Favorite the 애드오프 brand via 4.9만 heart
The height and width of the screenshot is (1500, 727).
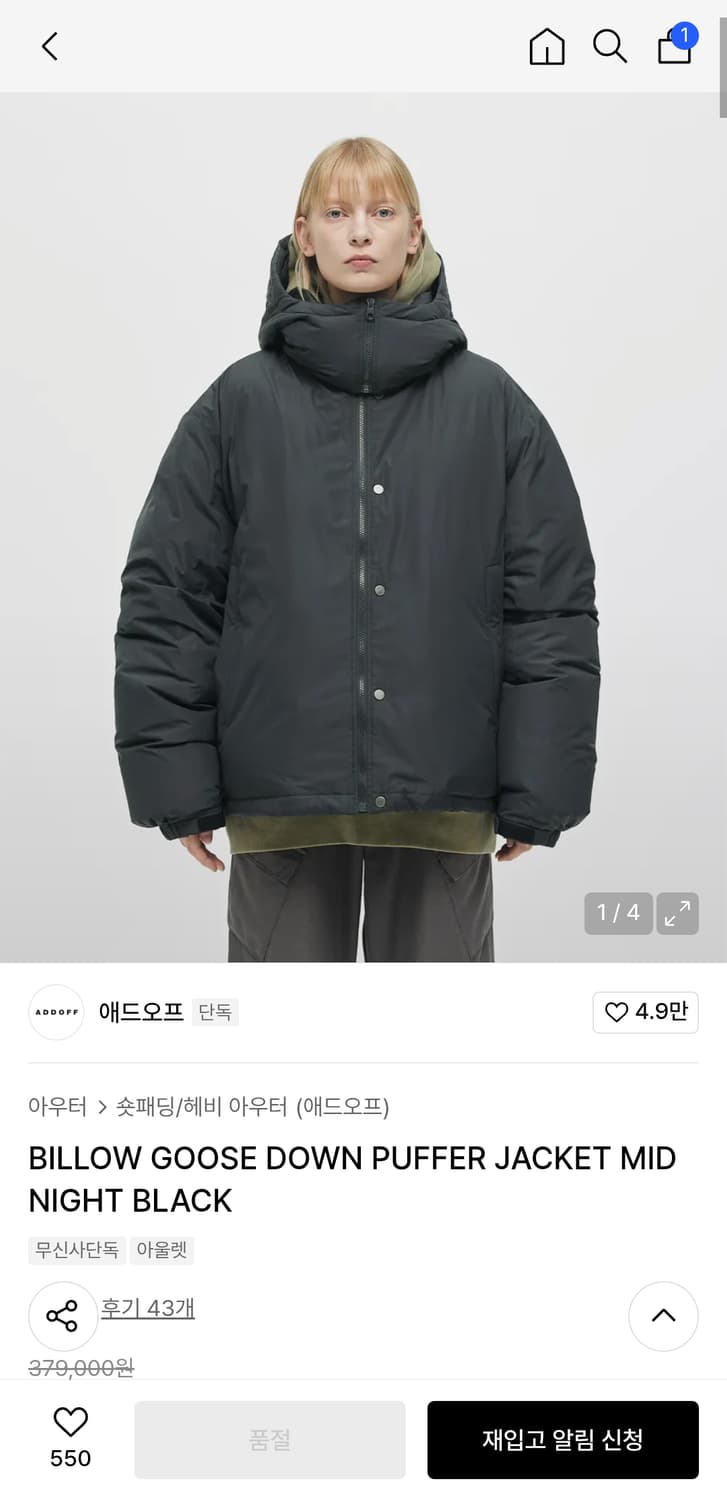(645, 1012)
